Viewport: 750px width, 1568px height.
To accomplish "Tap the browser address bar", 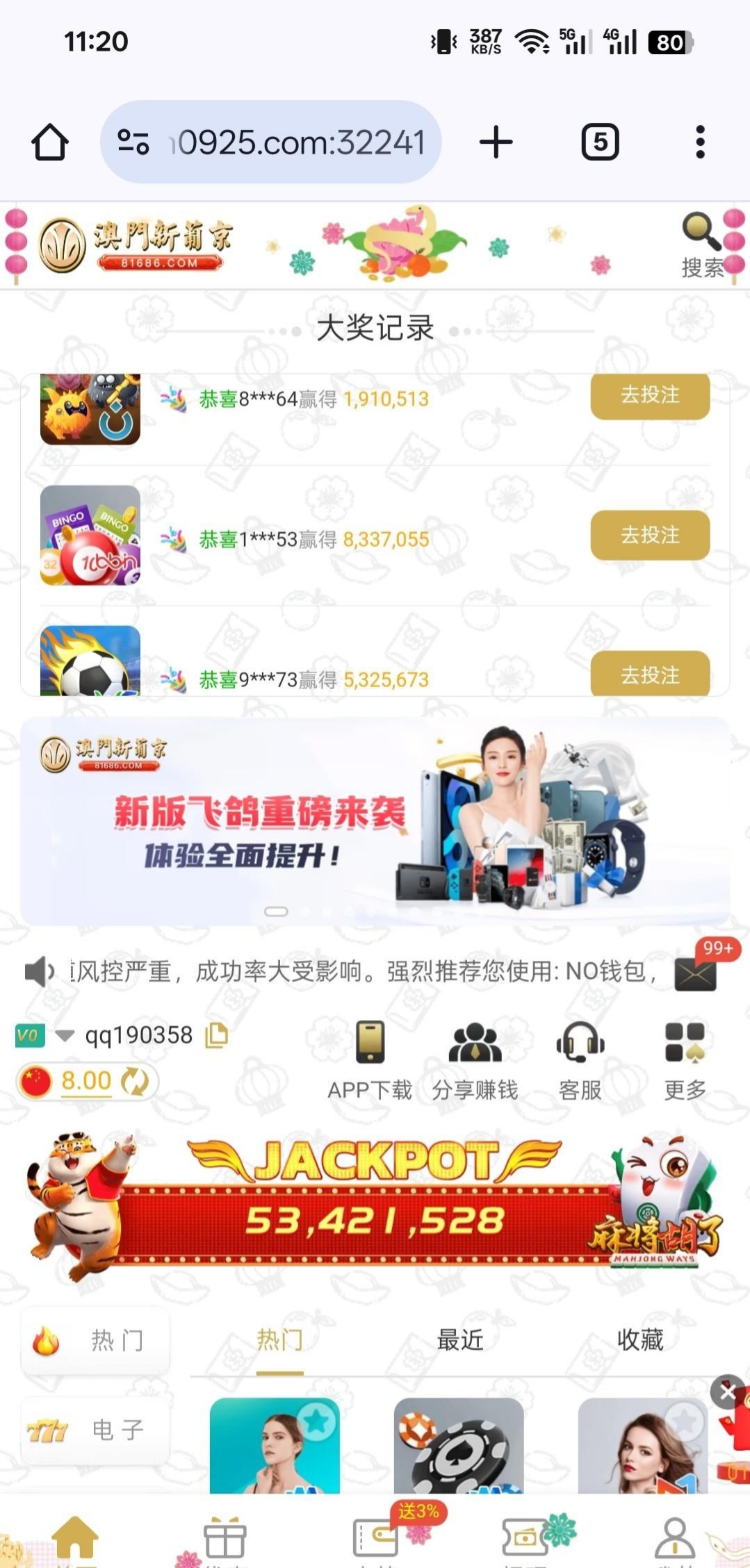I will pyautogui.click(x=271, y=142).
